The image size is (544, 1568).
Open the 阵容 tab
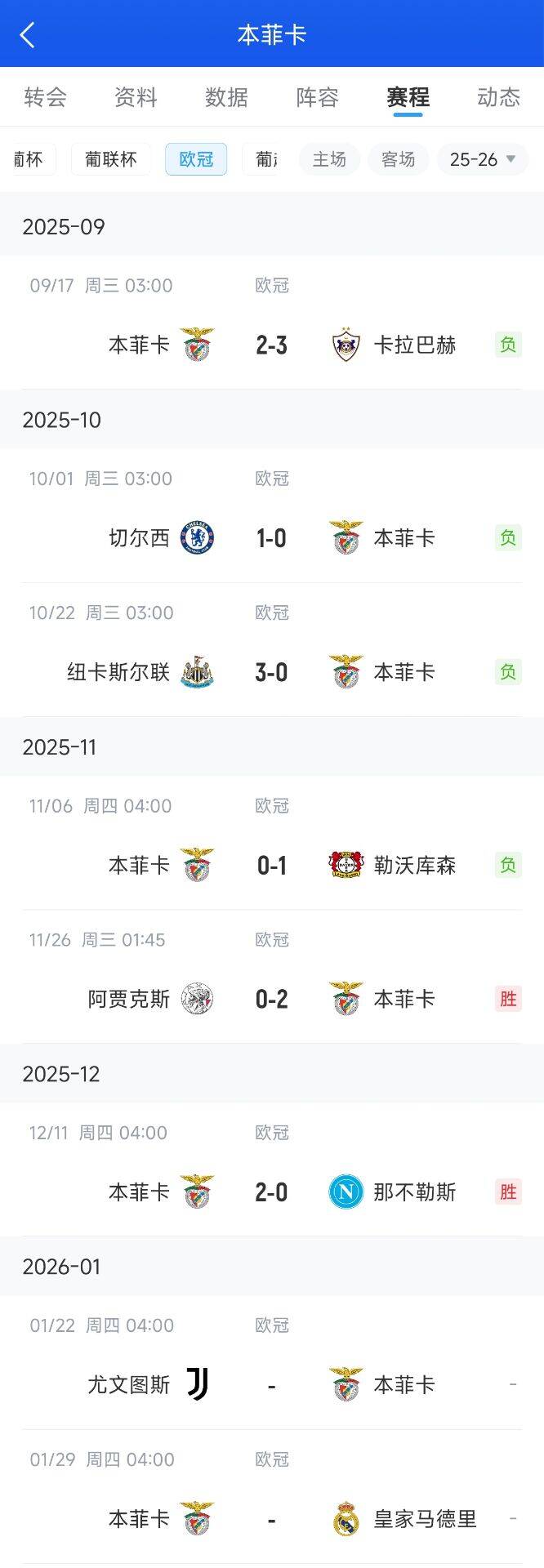click(317, 97)
